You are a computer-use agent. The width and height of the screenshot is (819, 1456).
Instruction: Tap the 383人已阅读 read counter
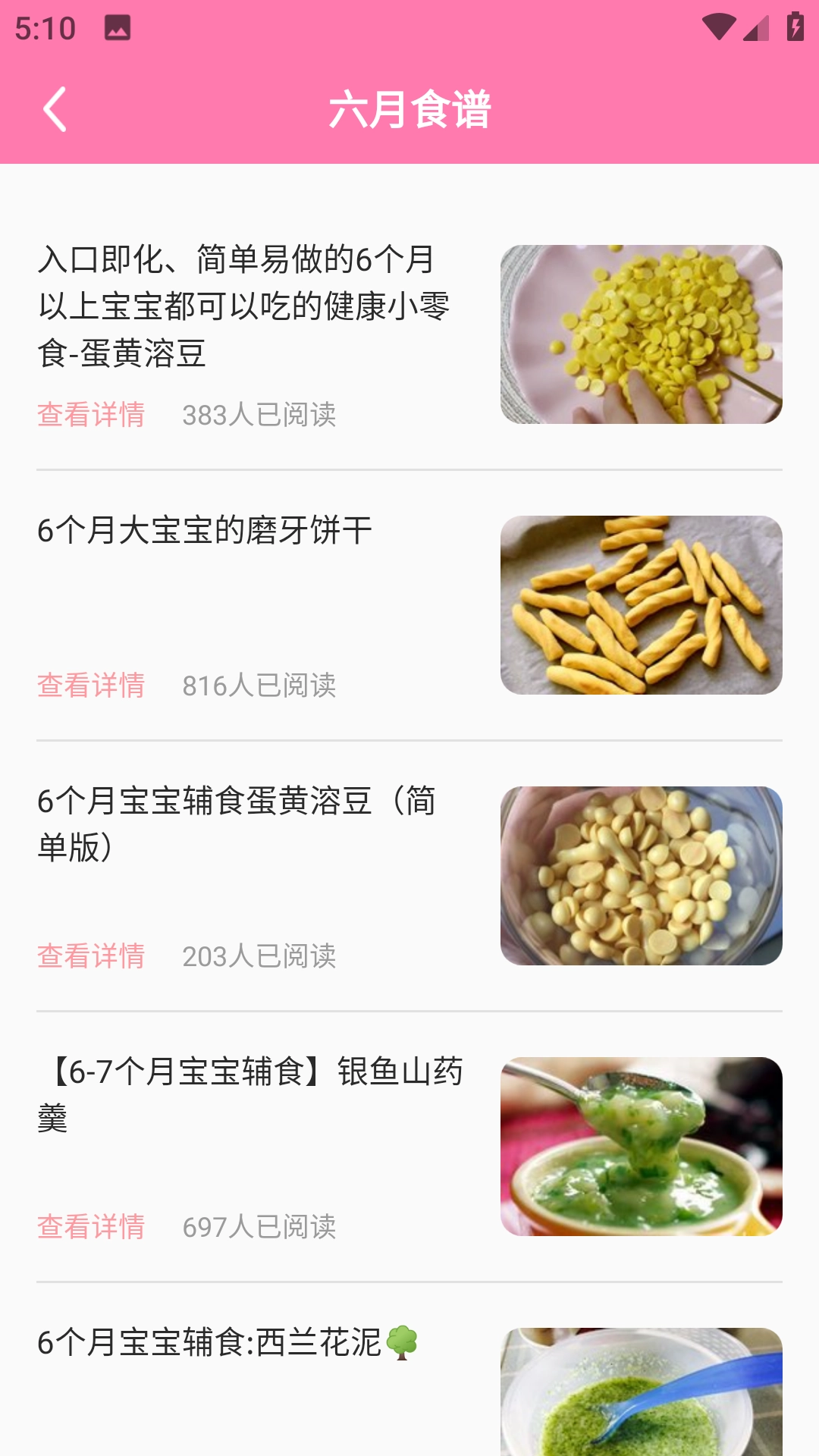pos(262,416)
